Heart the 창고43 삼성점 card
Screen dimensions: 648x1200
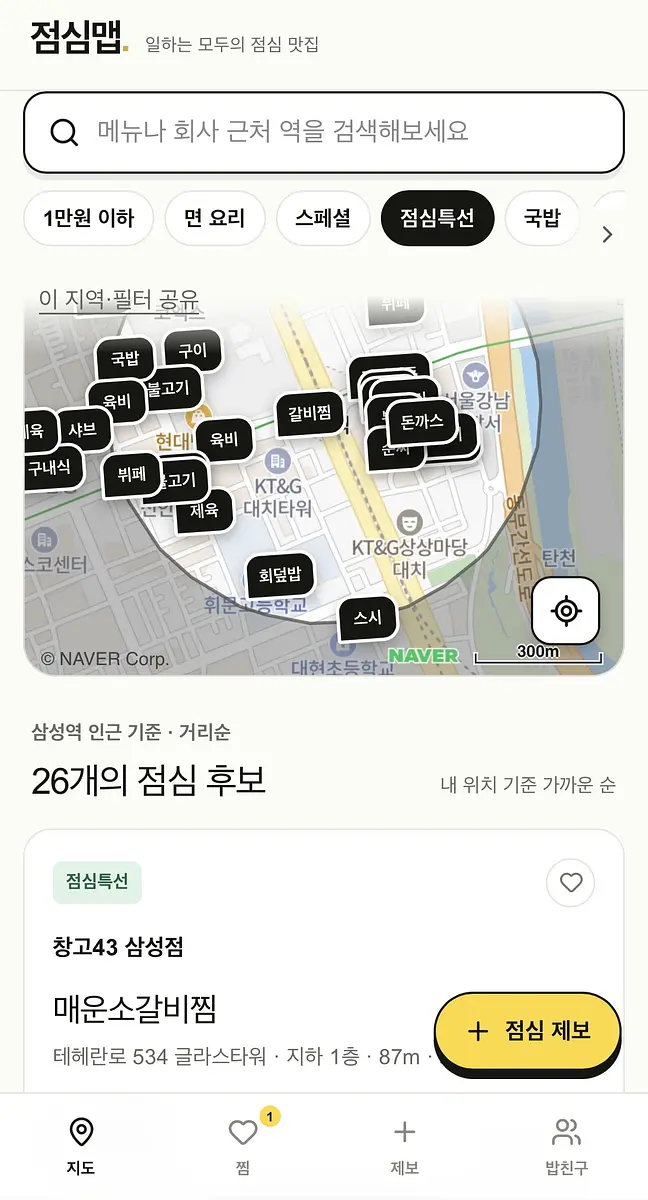point(571,882)
